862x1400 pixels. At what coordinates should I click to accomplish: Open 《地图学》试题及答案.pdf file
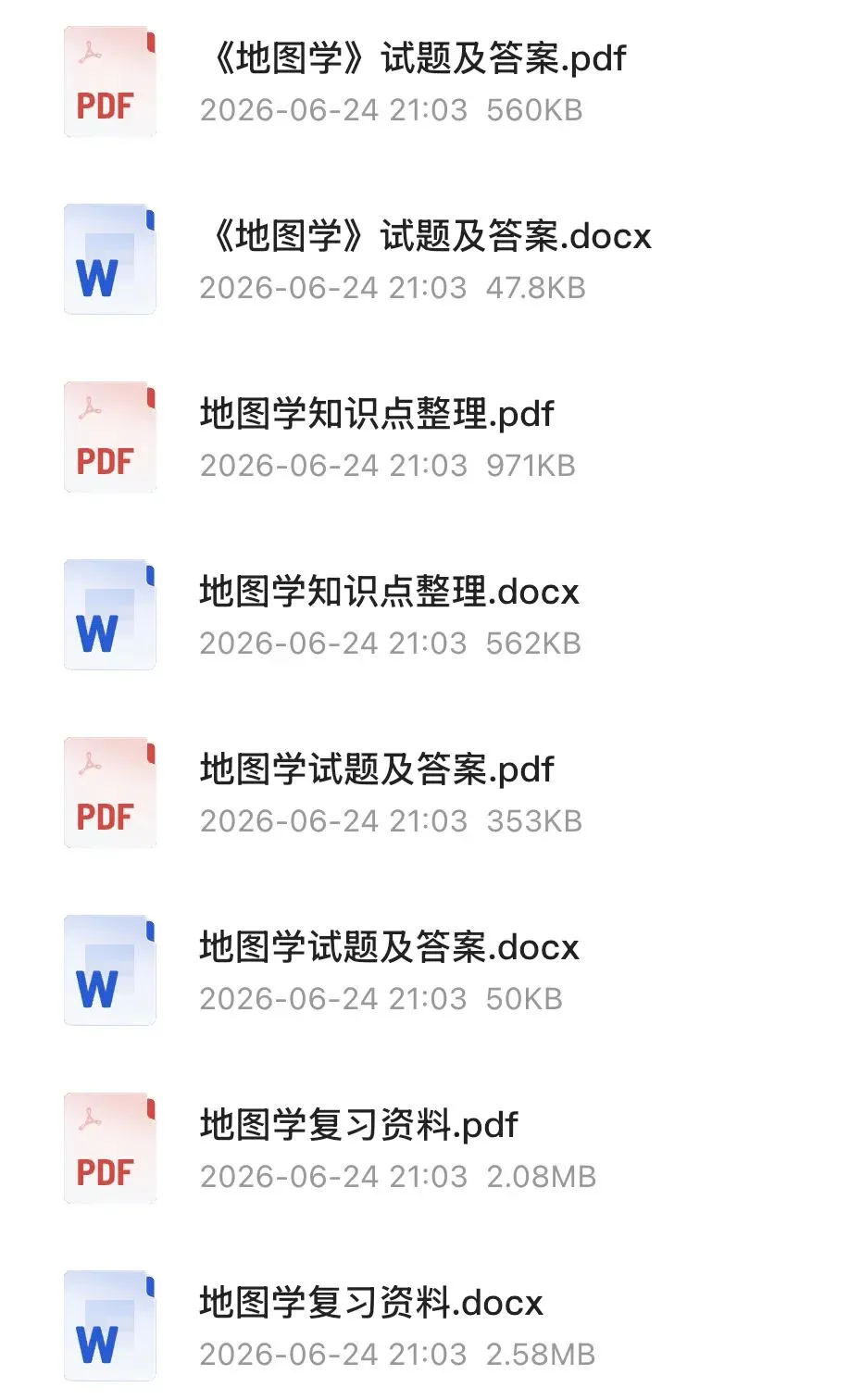click(431, 82)
